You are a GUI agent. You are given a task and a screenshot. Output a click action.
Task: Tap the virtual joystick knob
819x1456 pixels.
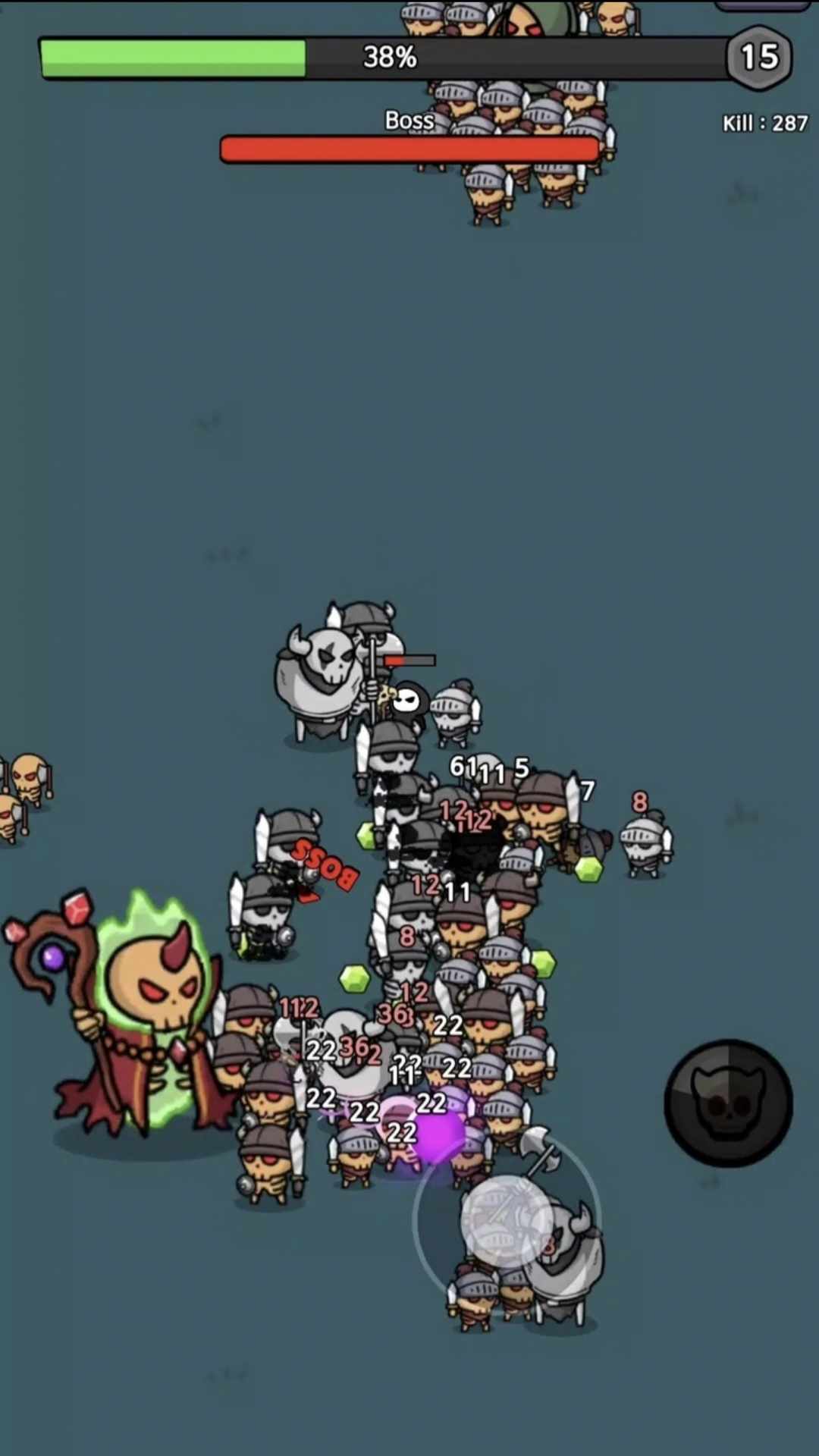[x=506, y=1221]
